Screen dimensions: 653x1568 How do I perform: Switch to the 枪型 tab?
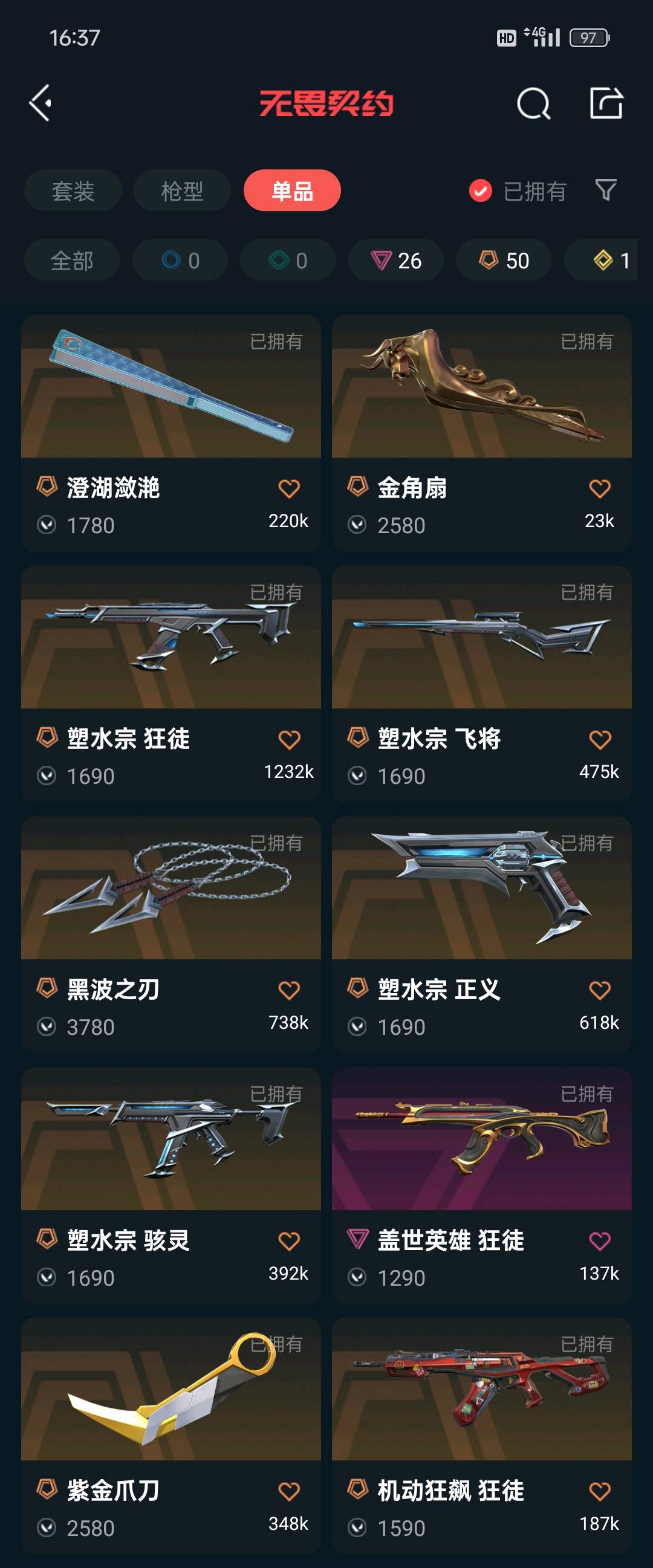182,190
